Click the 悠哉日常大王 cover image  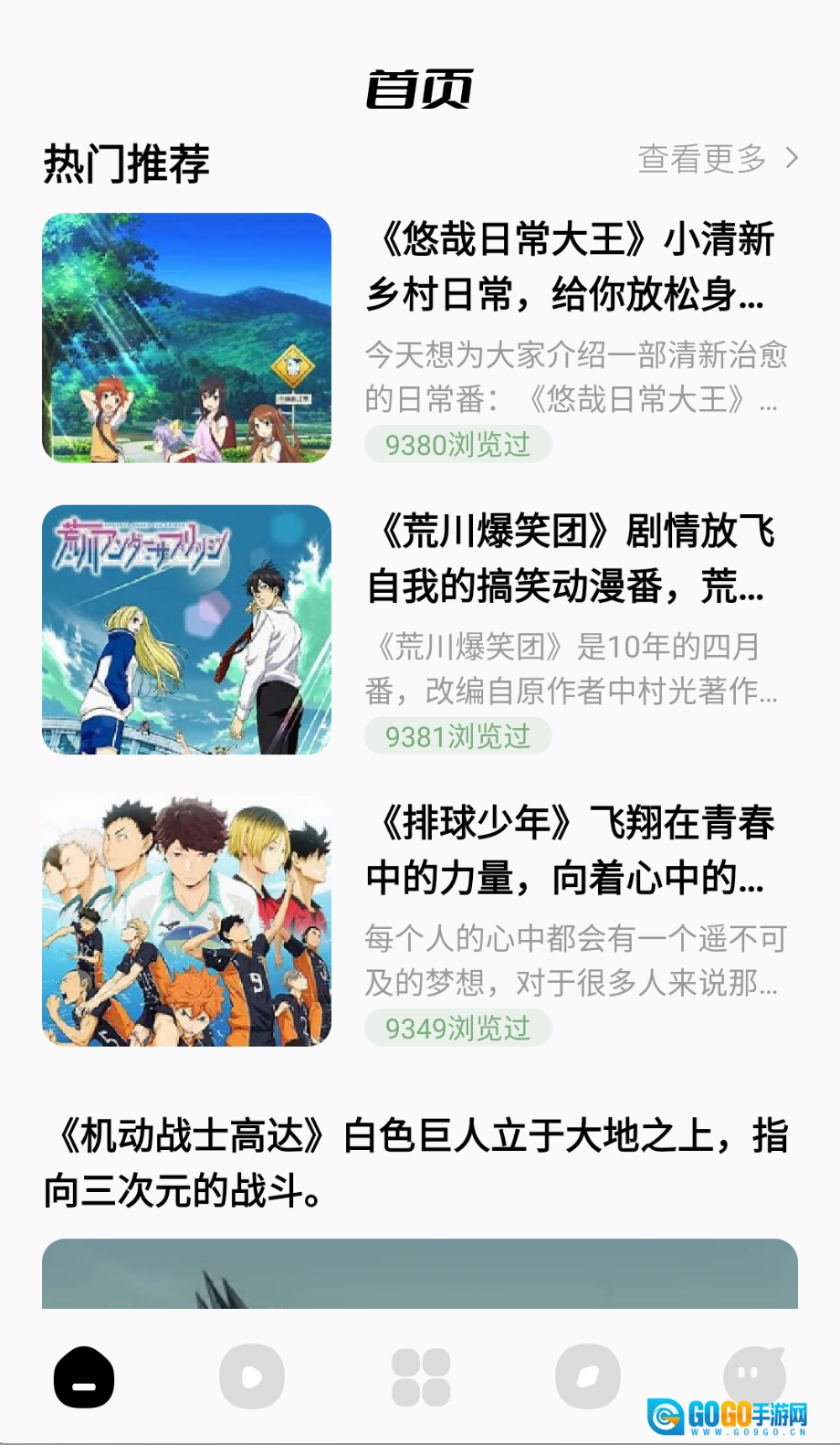[186, 340]
